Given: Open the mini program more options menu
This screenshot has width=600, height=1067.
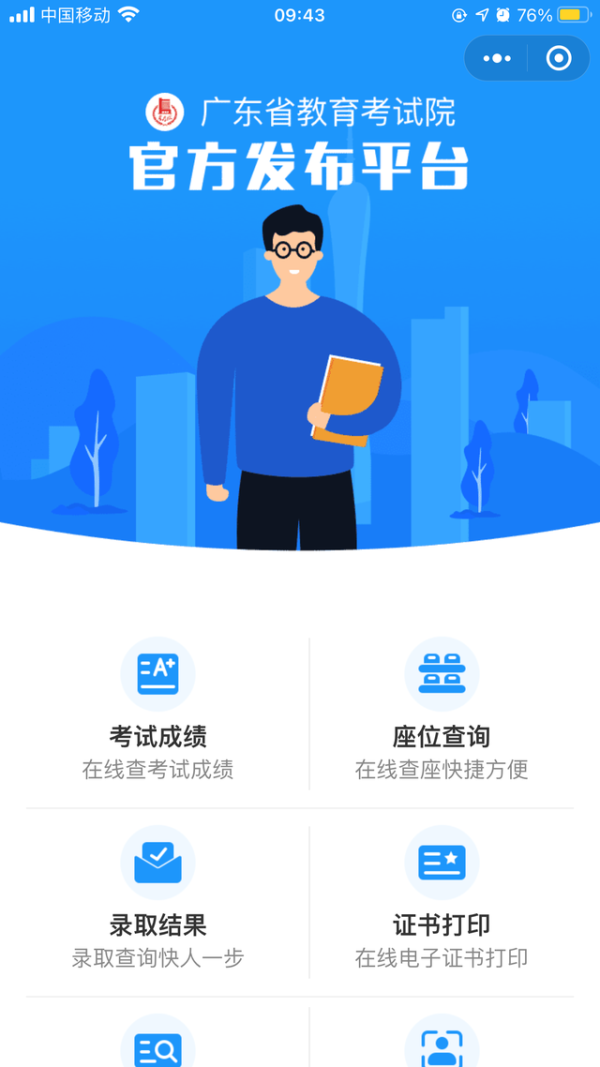Looking at the screenshot, I should click(497, 59).
